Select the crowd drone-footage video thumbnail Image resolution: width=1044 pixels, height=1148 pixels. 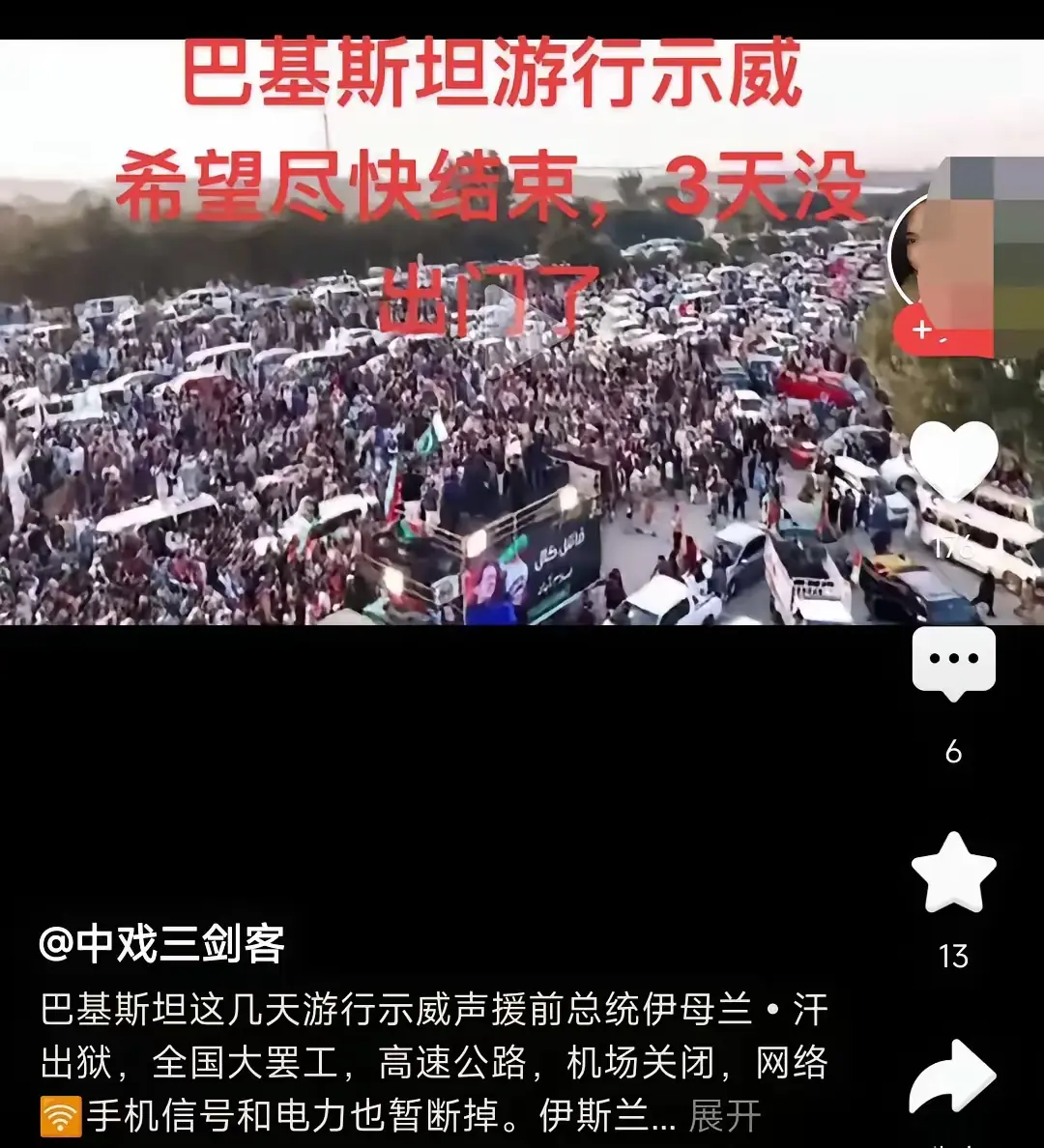435,435
